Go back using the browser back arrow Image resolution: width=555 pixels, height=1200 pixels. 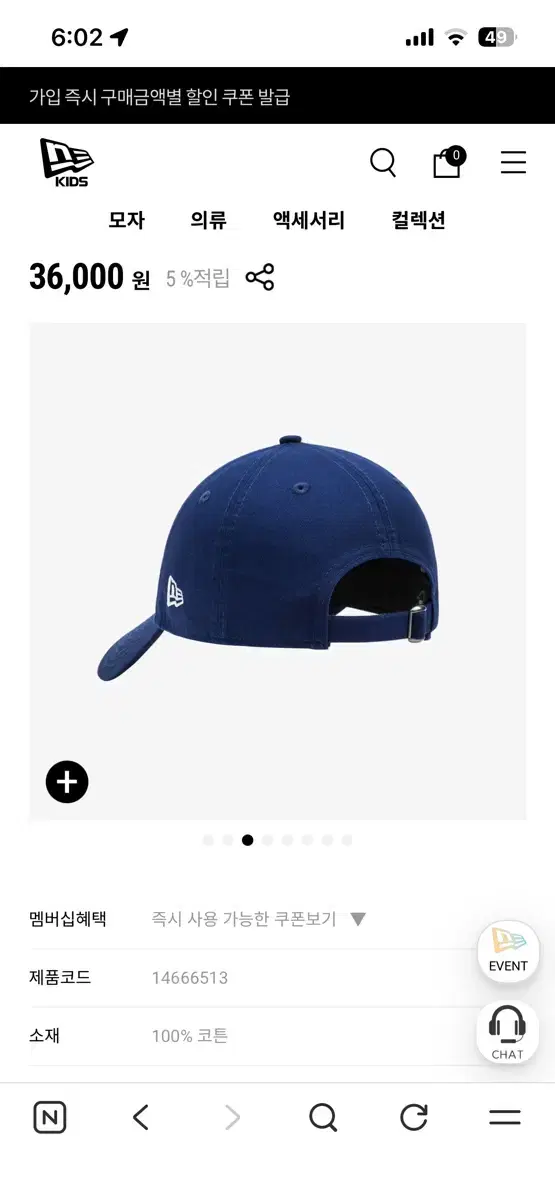point(141,1117)
